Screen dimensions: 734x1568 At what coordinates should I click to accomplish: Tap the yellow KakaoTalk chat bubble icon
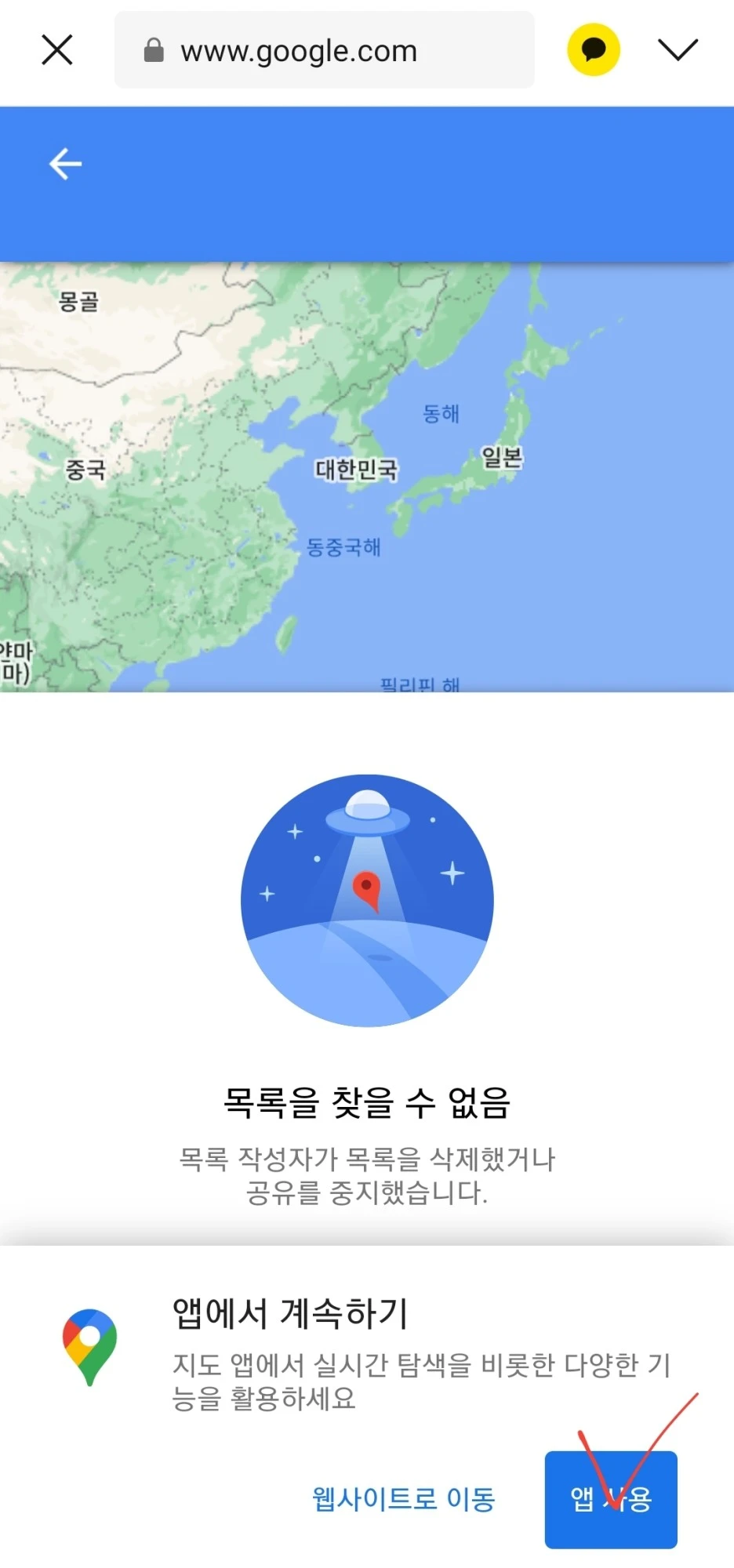(x=593, y=49)
